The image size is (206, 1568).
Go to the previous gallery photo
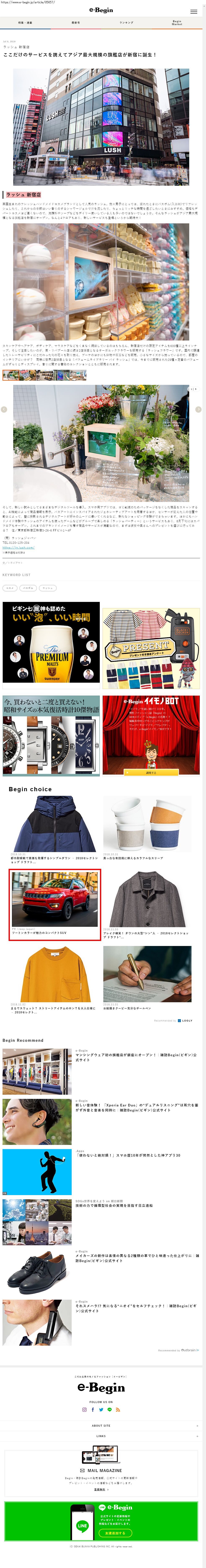(4, 410)
